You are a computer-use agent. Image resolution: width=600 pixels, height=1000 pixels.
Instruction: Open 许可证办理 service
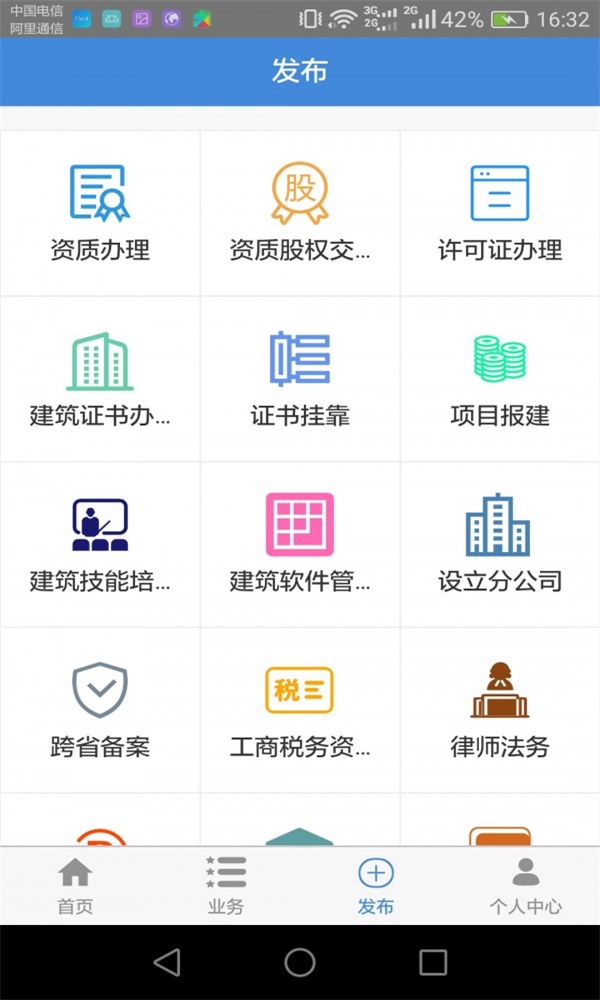click(x=500, y=213)
